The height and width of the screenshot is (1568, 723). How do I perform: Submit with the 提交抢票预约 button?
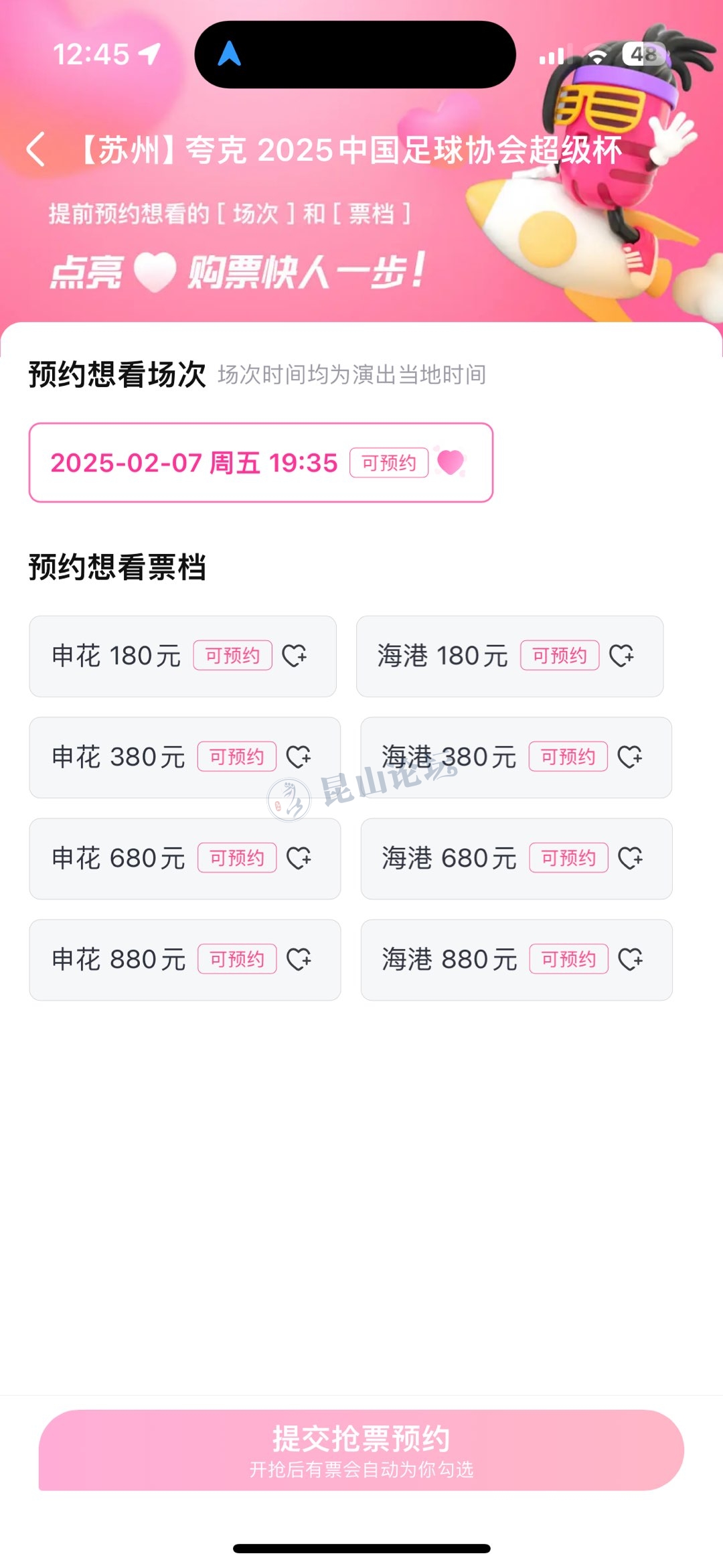pyautogui.click(x=361, y=1449)
